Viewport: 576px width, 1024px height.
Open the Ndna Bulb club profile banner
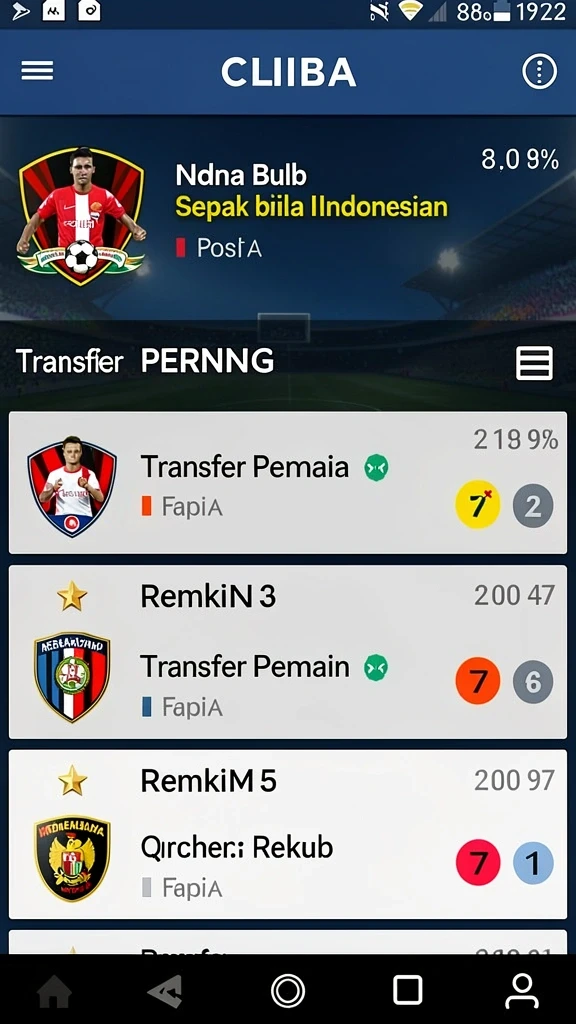coord(288,217)
